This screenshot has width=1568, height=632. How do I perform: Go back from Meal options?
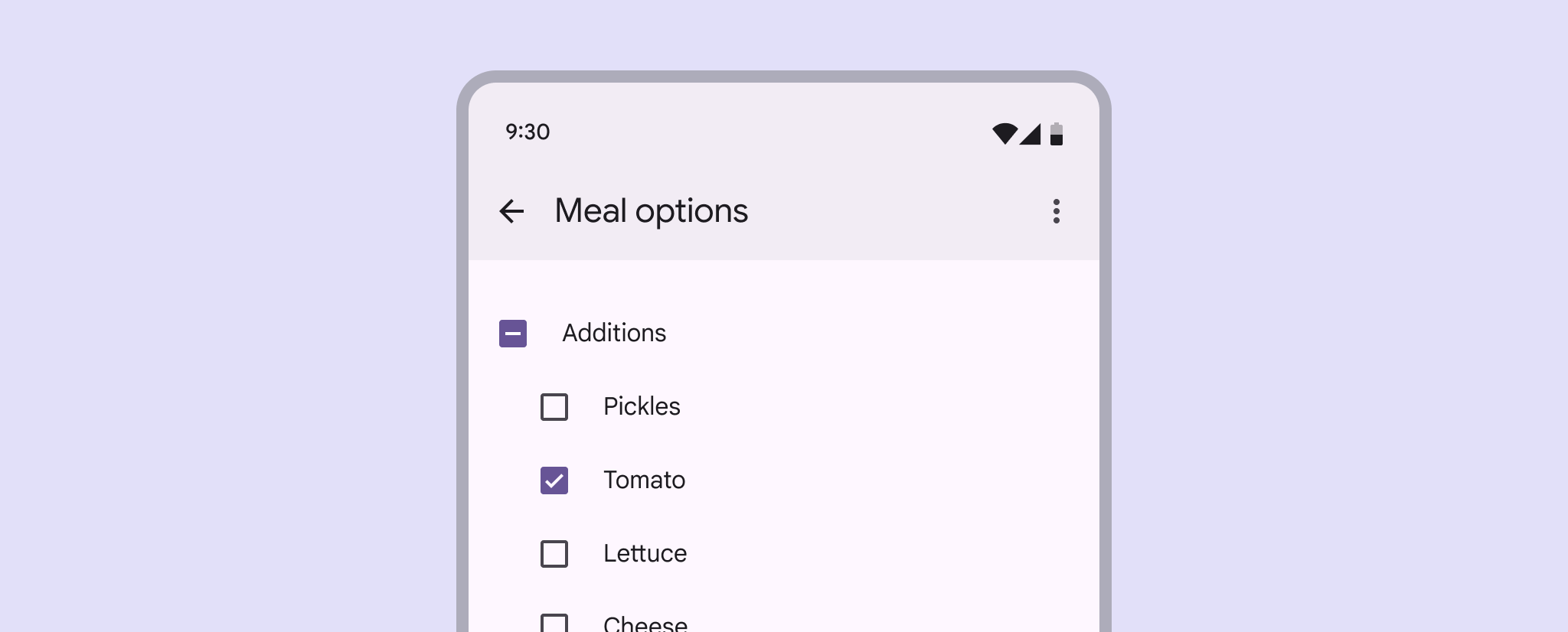point(511,211)
